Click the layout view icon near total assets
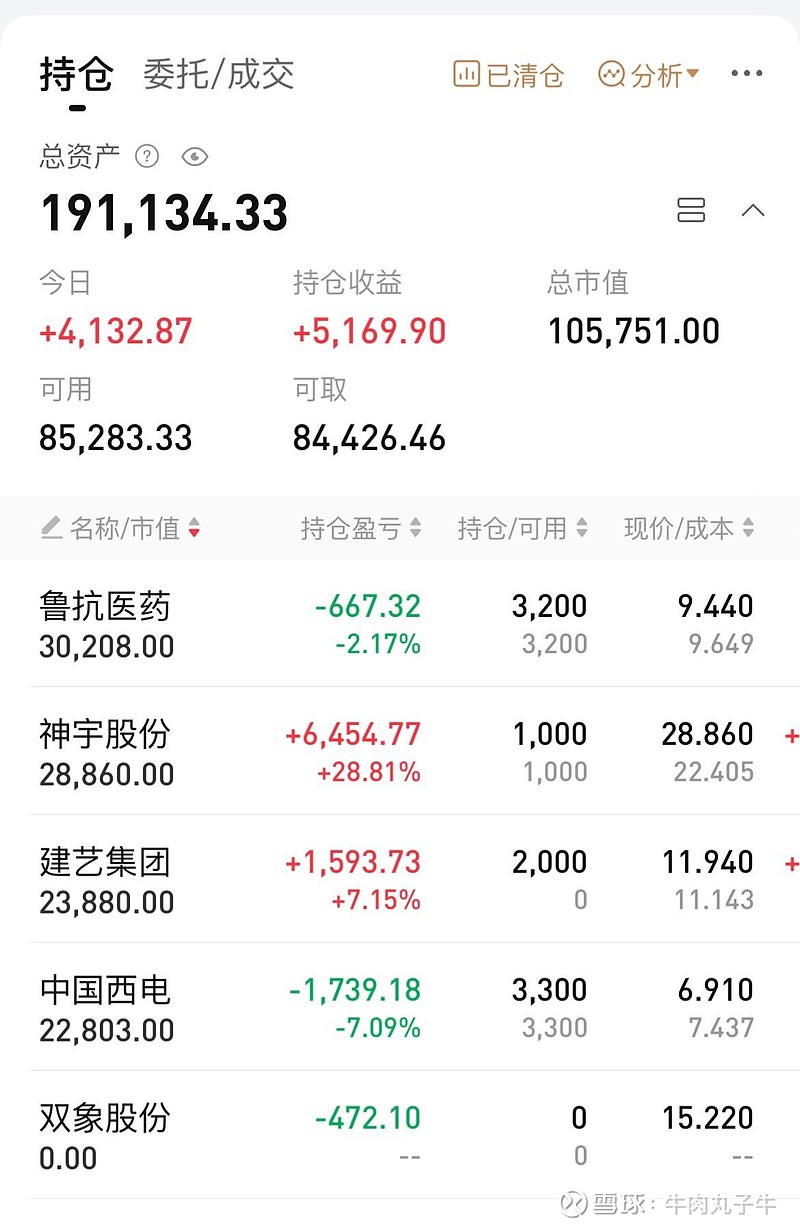 pyautogui.click(x=690, y=211)
